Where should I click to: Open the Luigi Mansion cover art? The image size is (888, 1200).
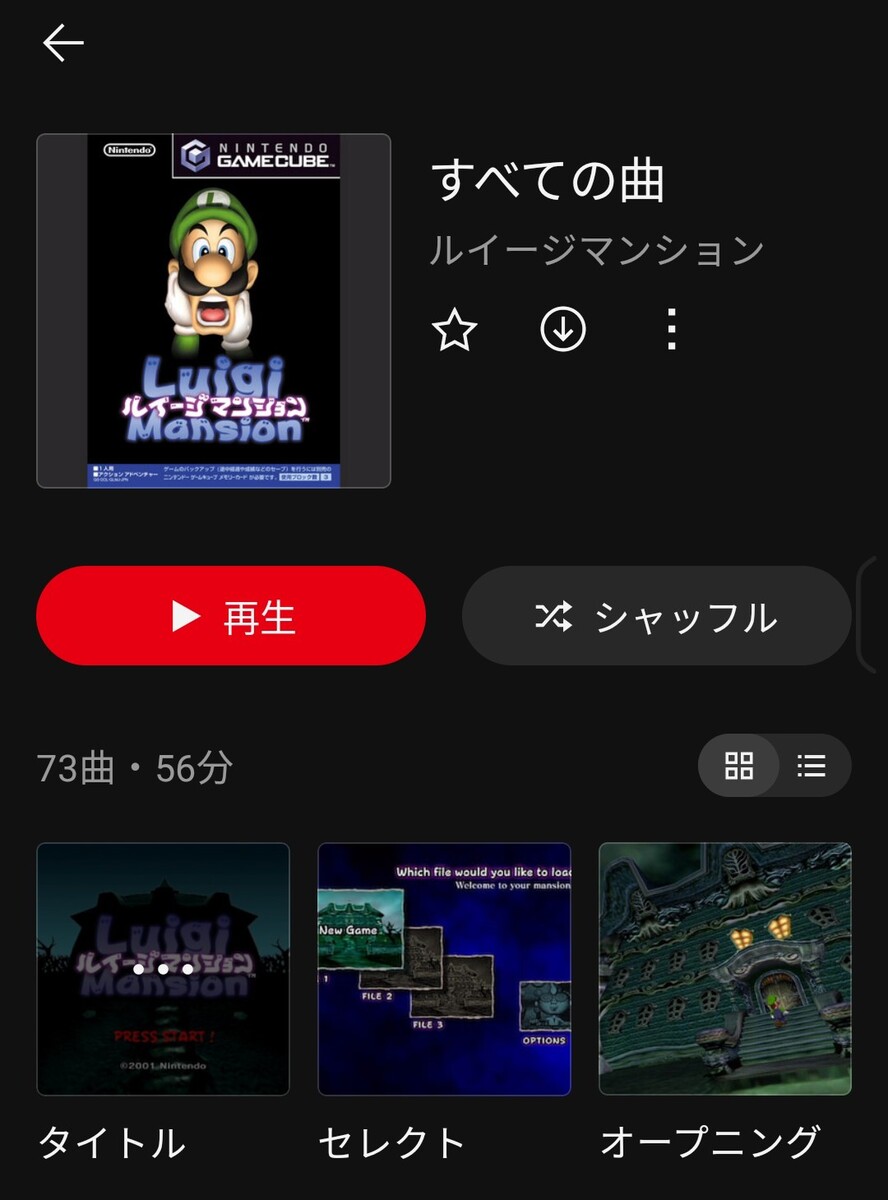click(214, 311)
